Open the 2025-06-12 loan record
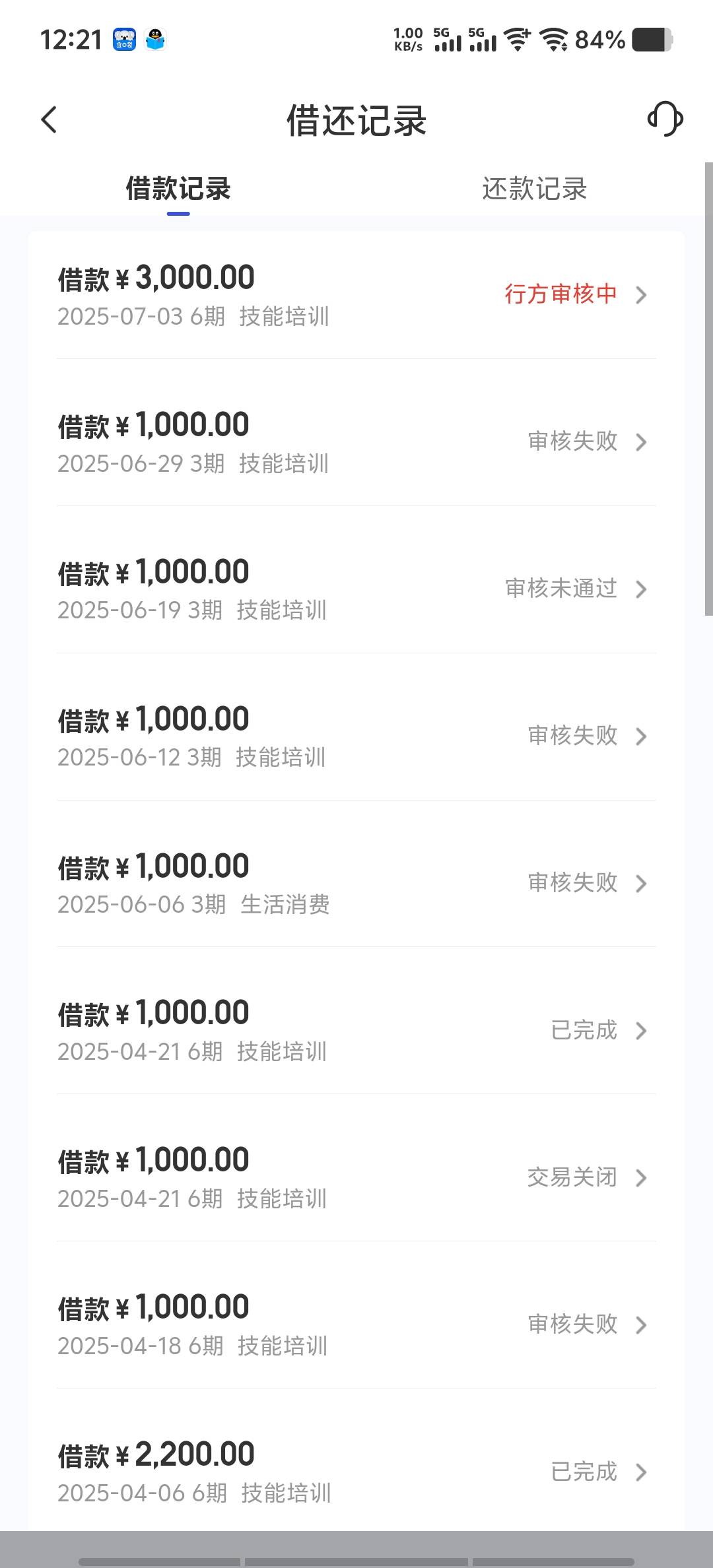This screenshot has height=1568, width=713. [x=356, y=736]
